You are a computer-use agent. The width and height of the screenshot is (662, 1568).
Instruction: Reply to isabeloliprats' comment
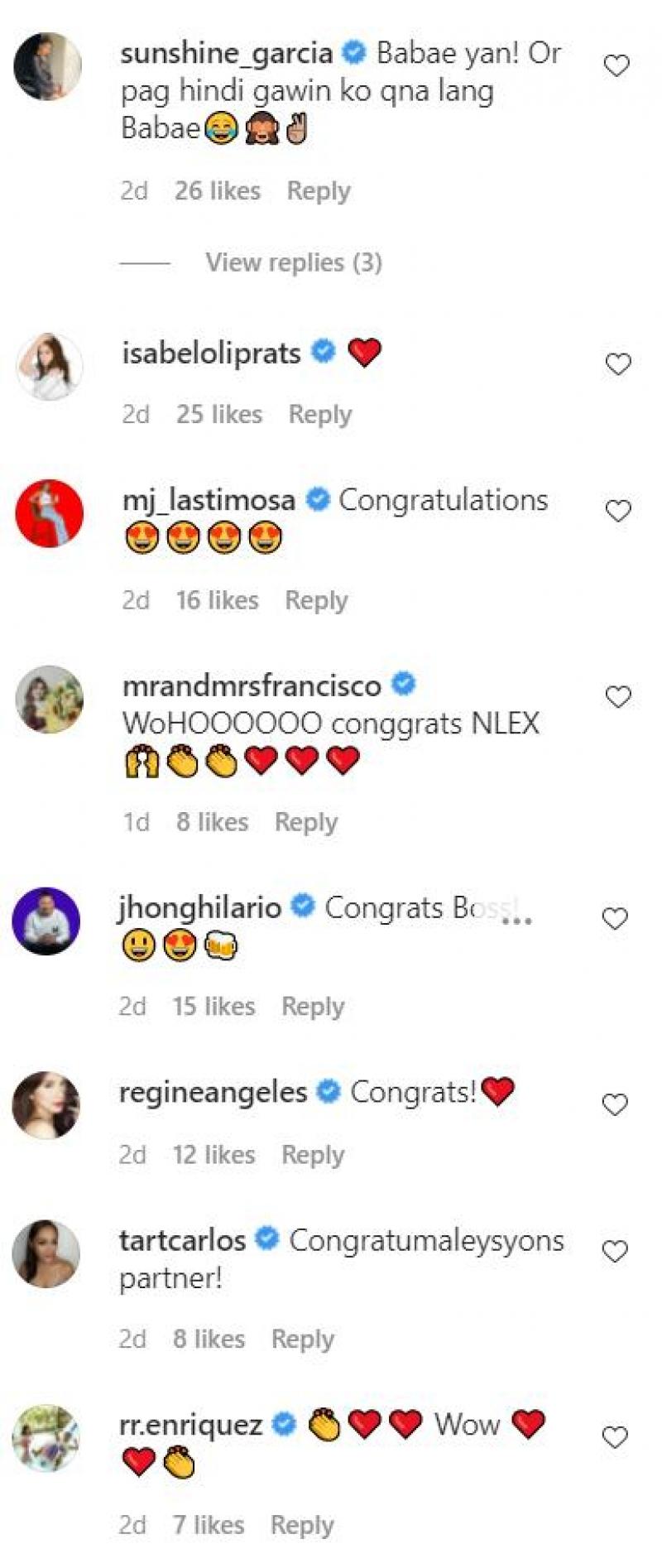pos(319,414)
